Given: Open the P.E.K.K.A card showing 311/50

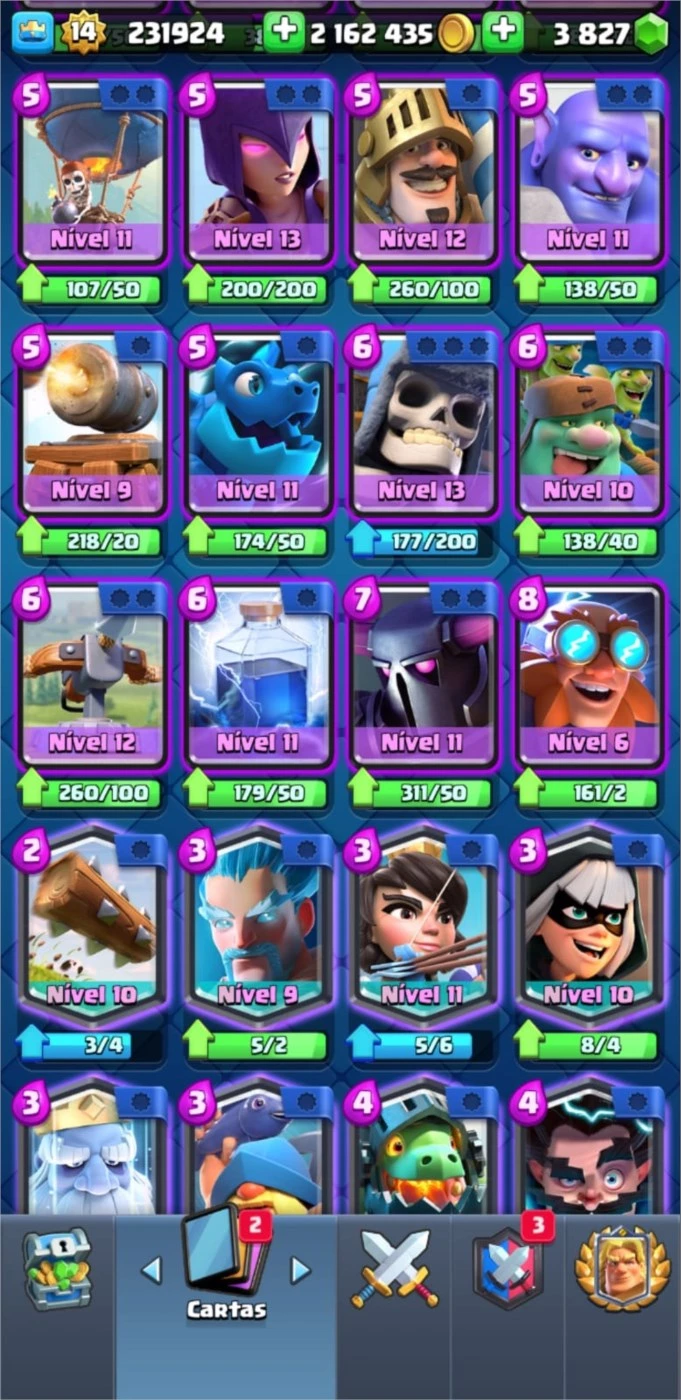Looking at the screenshot, I should pos(422,675).
